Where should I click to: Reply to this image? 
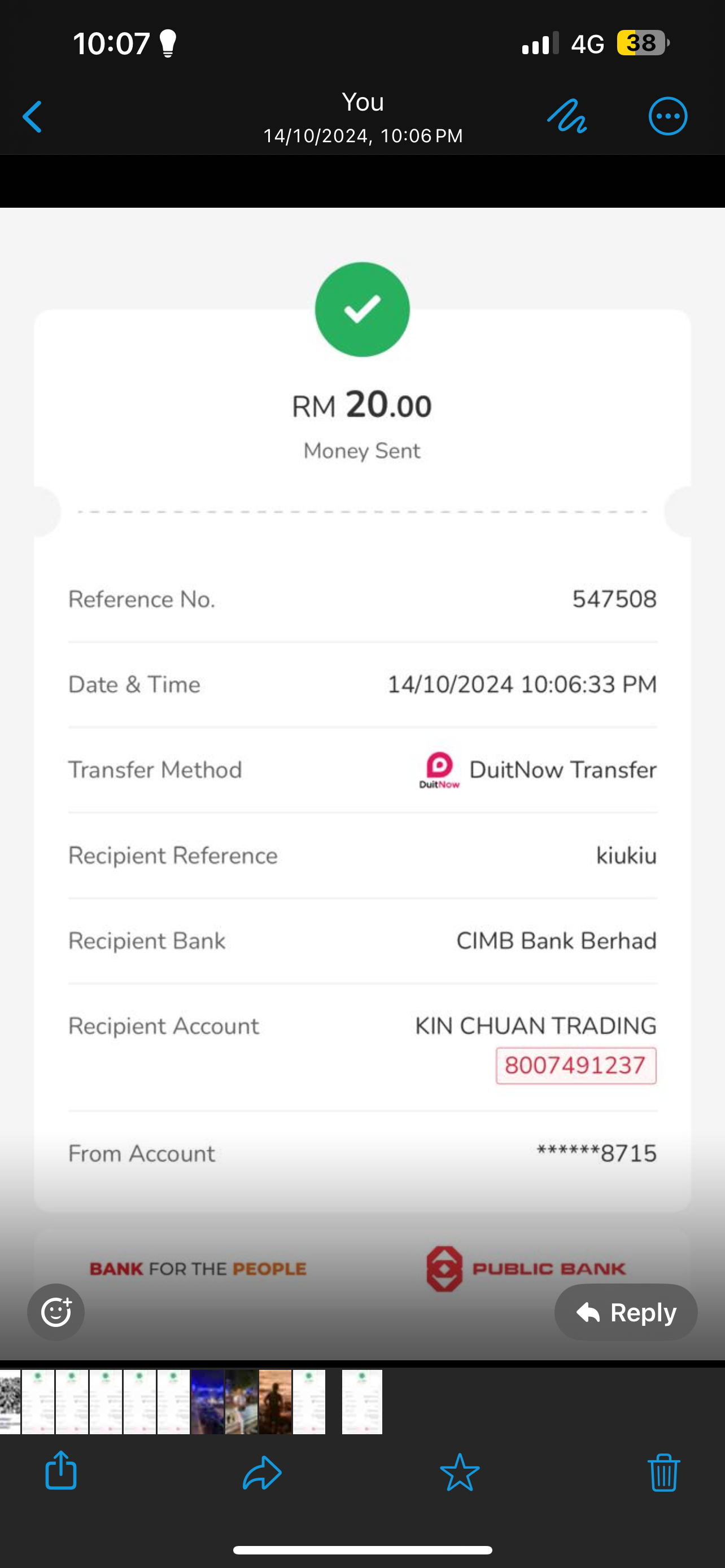pos(626,1312)
